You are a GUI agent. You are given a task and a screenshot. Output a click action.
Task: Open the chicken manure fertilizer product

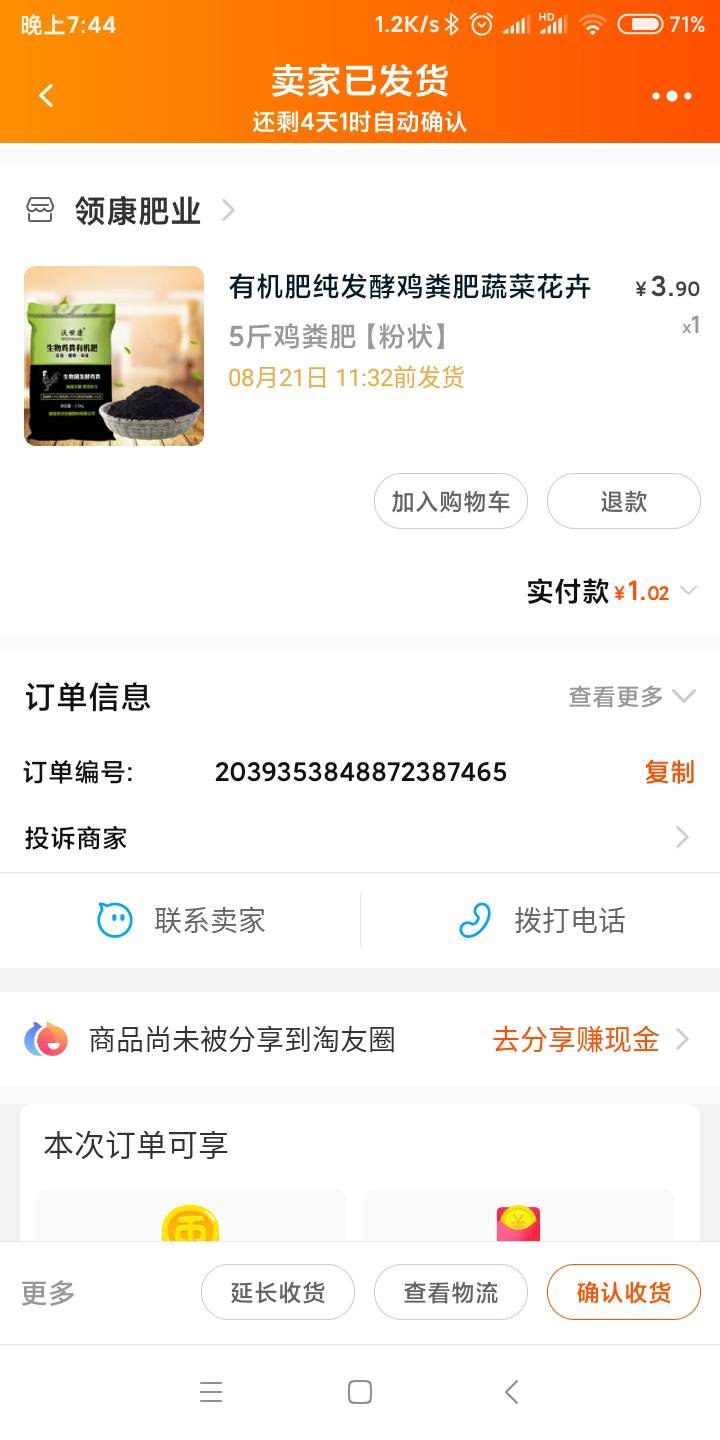[410, 288]
